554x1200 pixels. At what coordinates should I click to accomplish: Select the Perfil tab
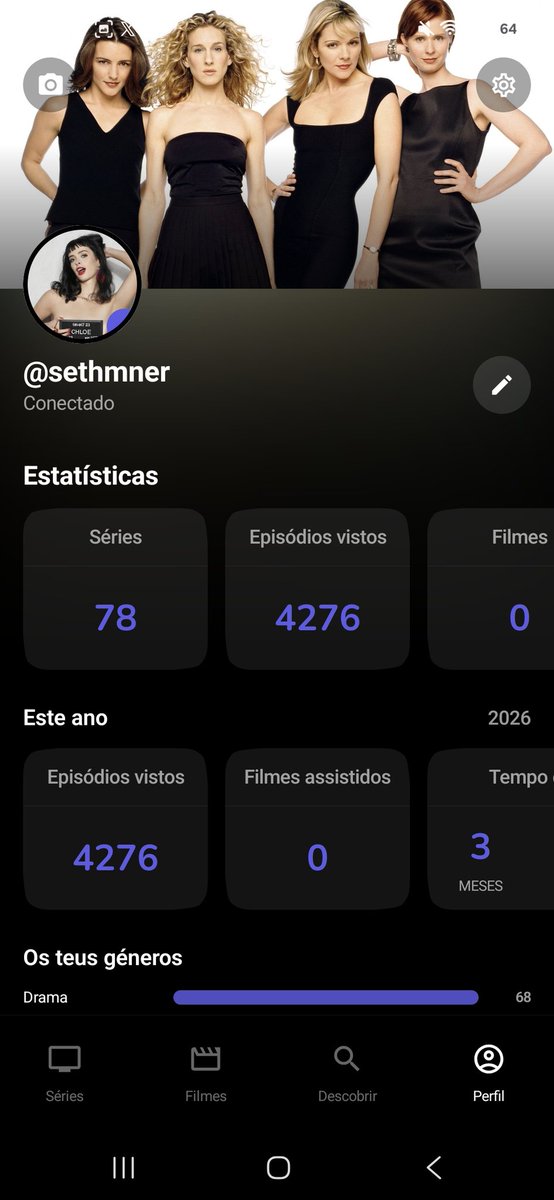pos(488,1073)
